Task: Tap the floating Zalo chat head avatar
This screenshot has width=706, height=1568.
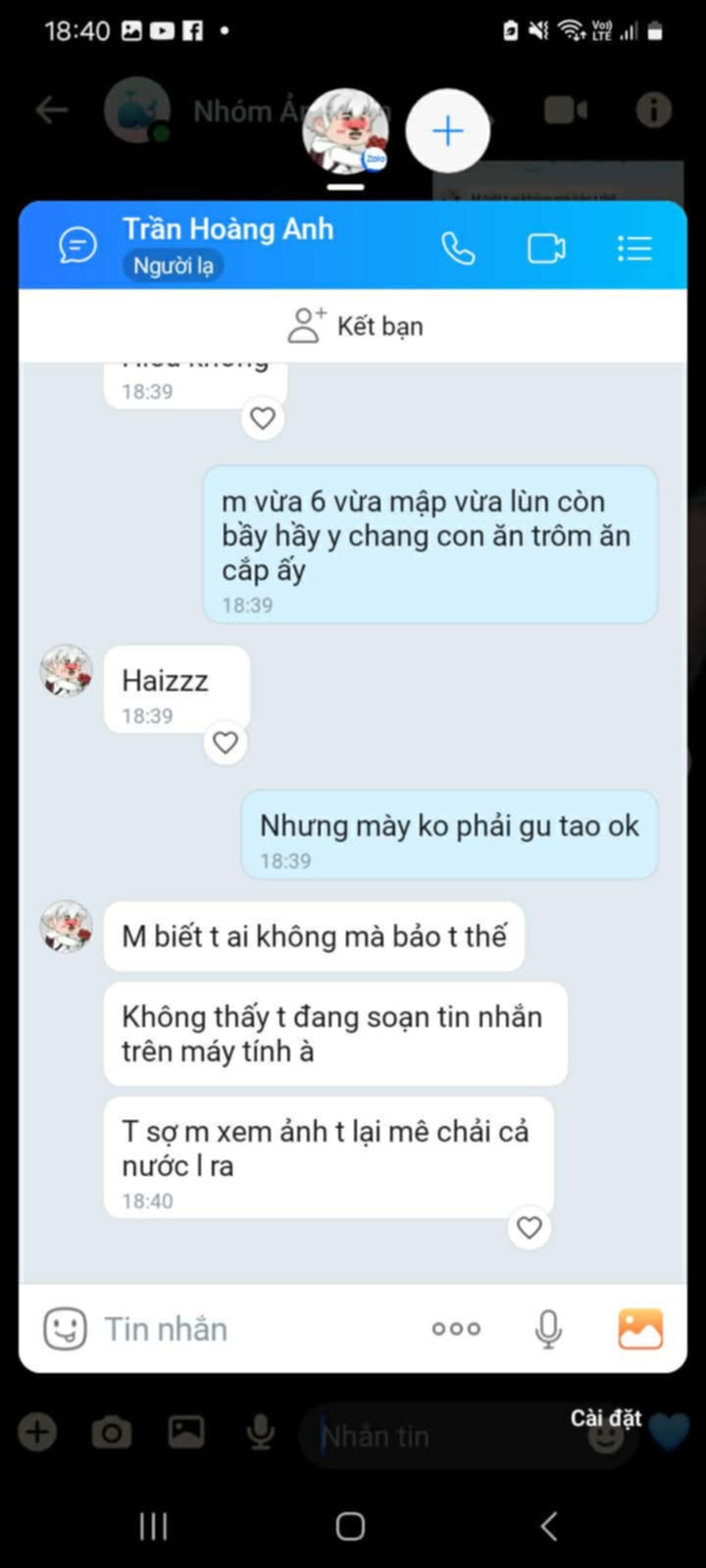Action: coord(345,131)
